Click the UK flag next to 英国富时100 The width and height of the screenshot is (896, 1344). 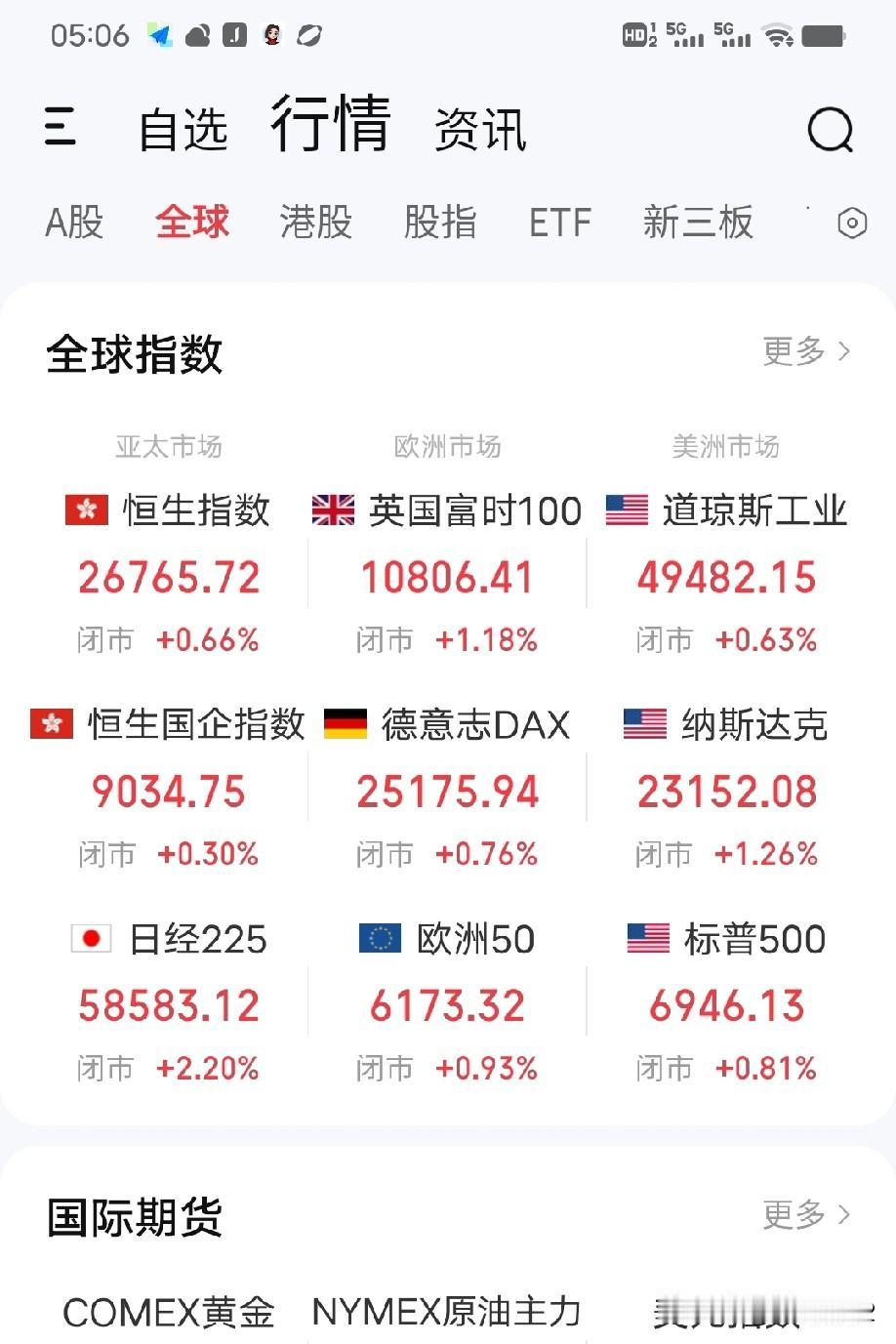332,509
